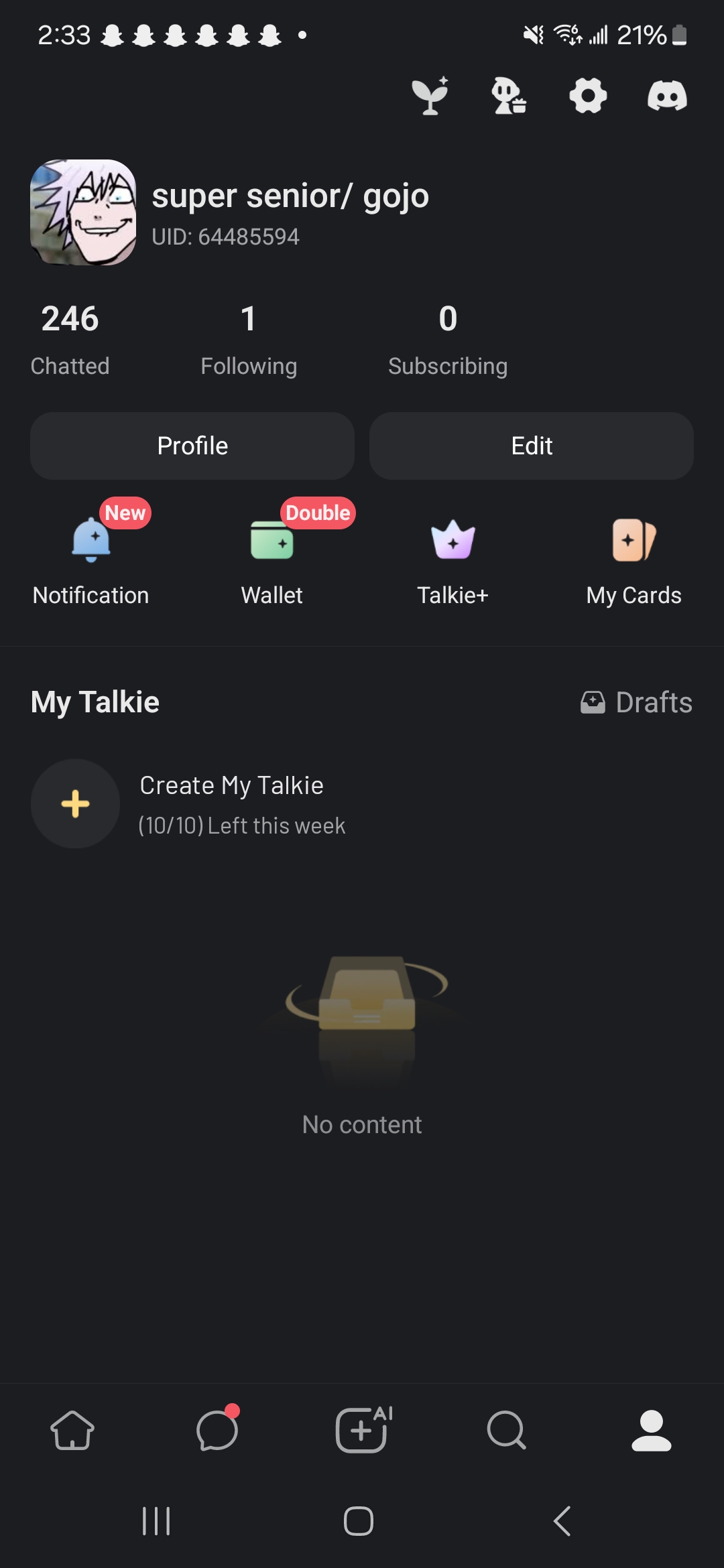Open the Profile page button
The width and height of the screenshot is (724, 1568).
click(192, 446)
